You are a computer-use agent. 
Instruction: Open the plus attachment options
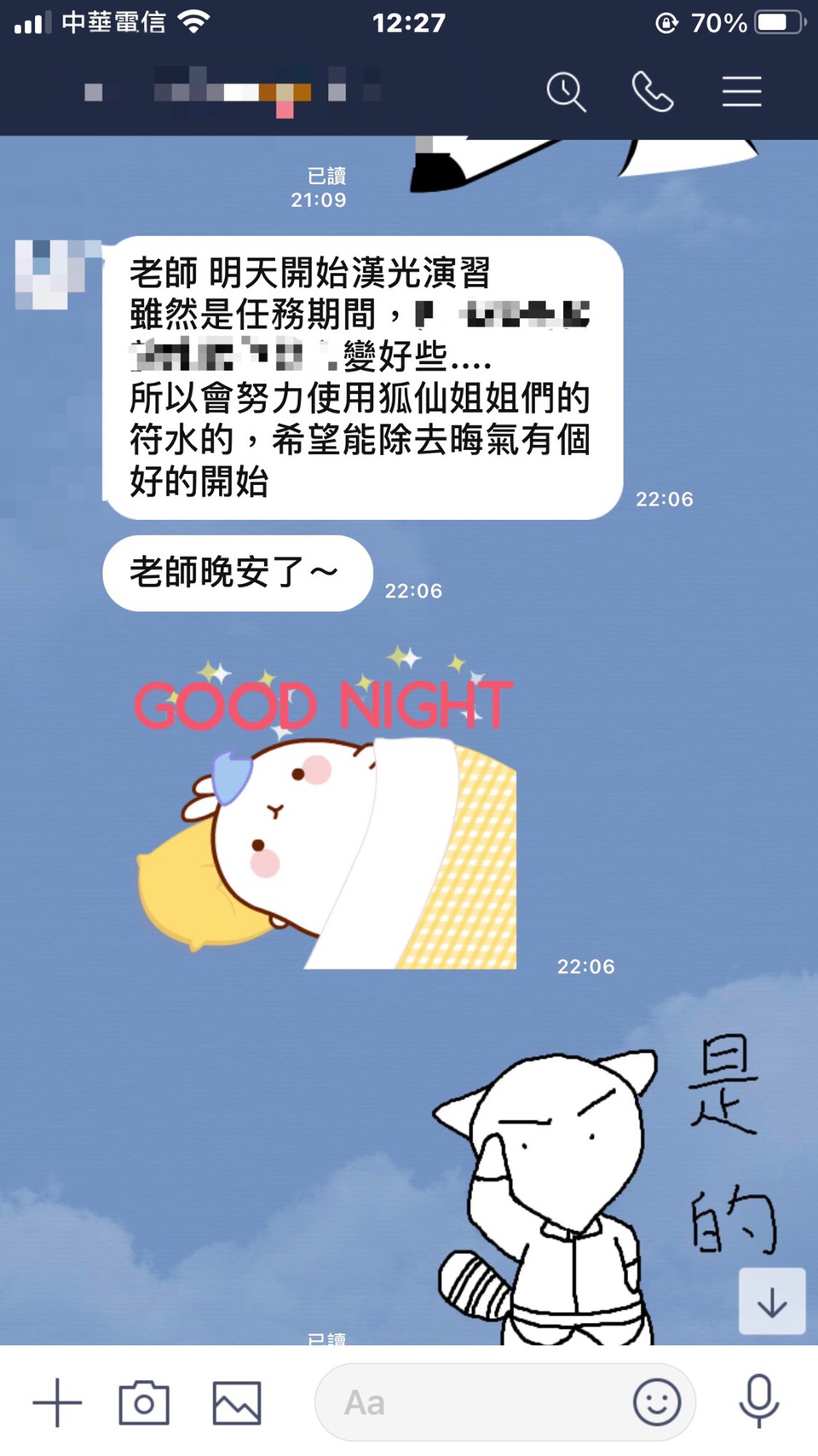pyautogui.click(x=57, y=1402)
